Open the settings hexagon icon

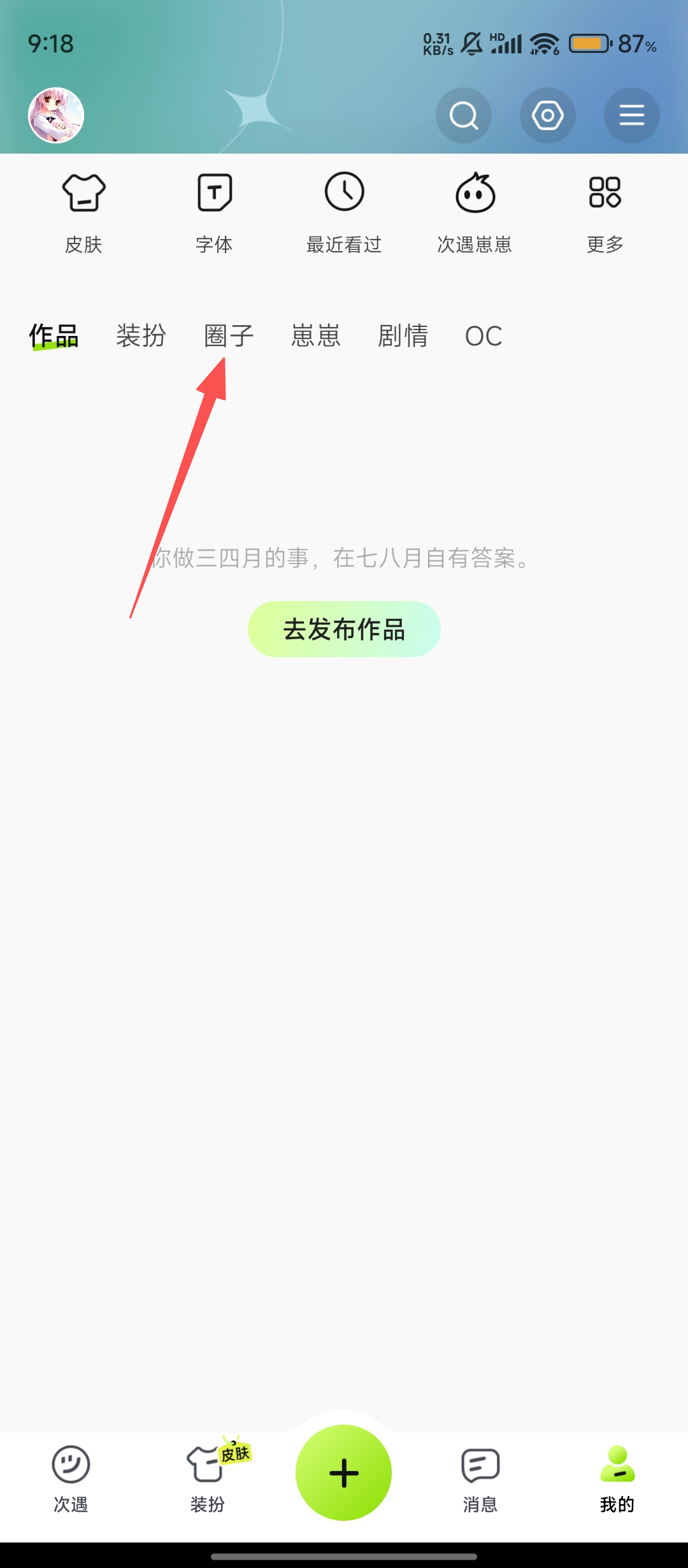[548, 115]
